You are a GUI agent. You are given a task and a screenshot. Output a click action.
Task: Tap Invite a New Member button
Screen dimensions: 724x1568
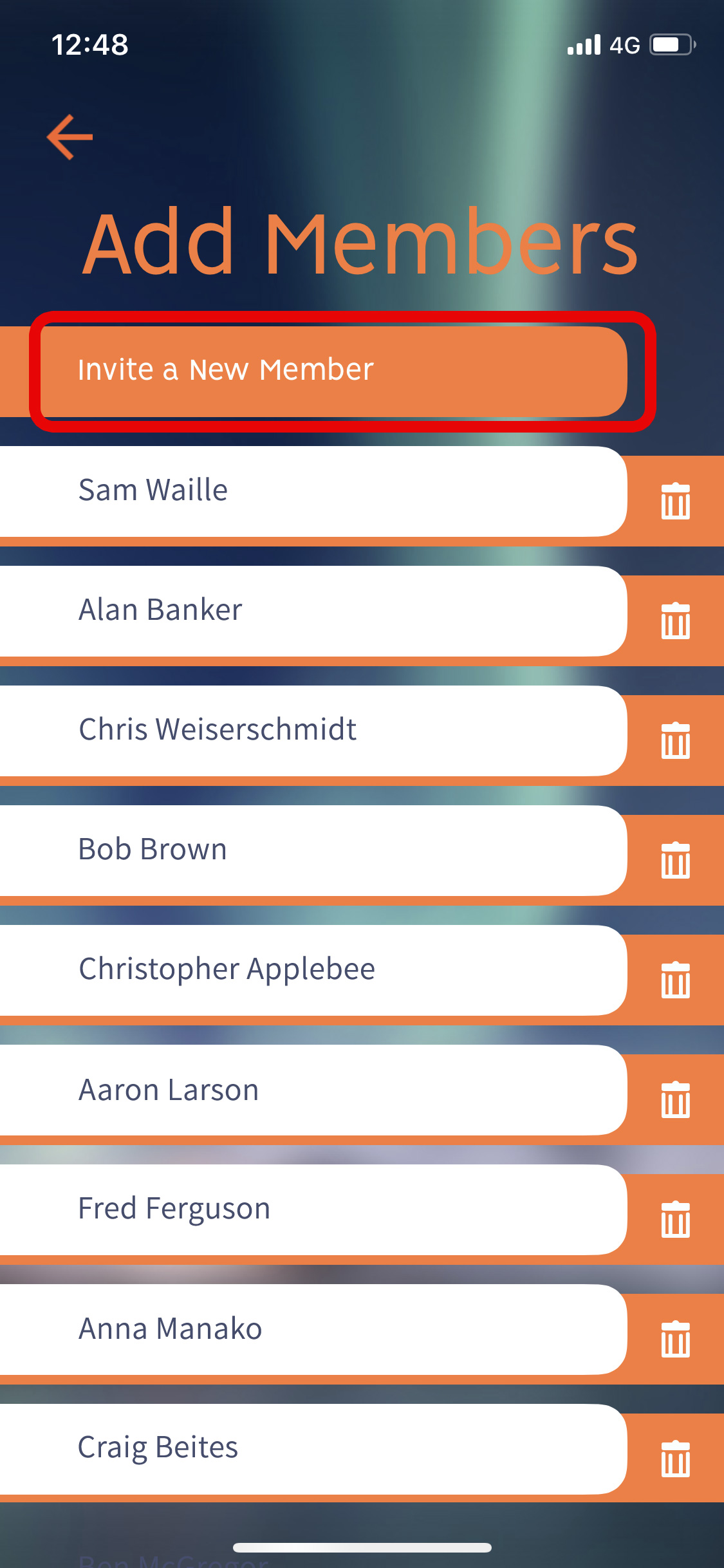pyautogui.click(x=333, y=371)
